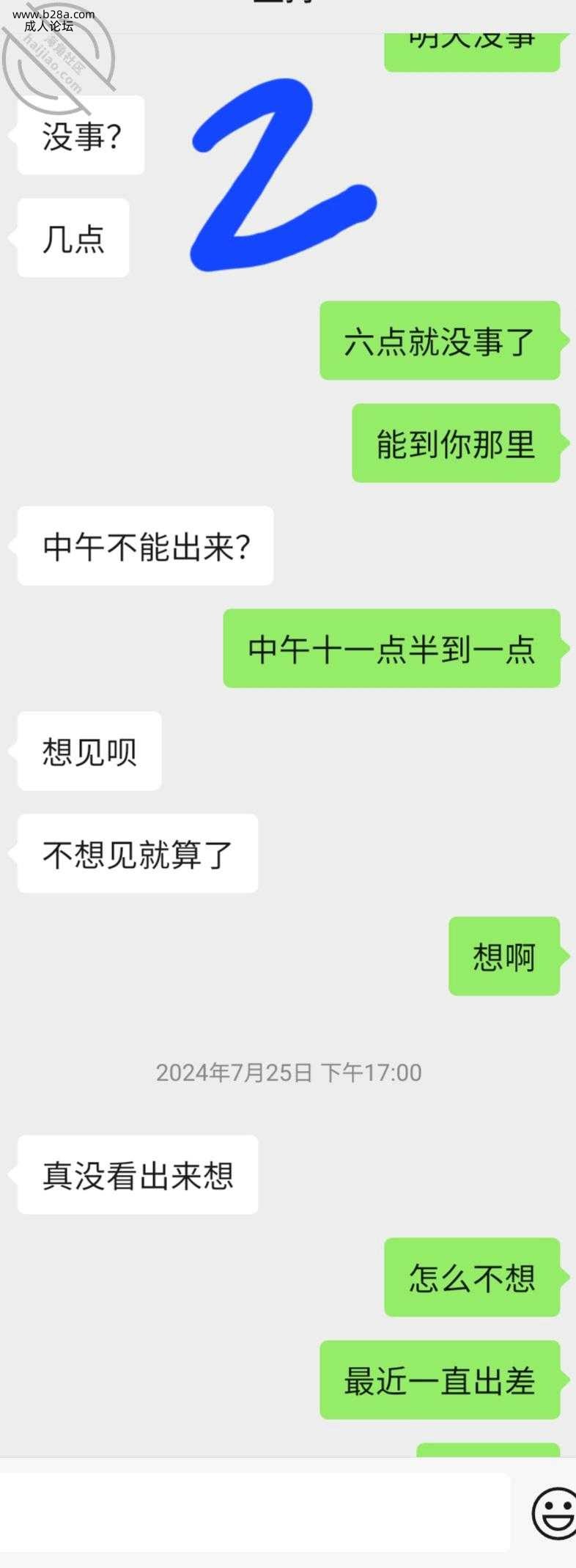
Task: Tap the '不想见就算了' message
Action: [x=136, y=853]
